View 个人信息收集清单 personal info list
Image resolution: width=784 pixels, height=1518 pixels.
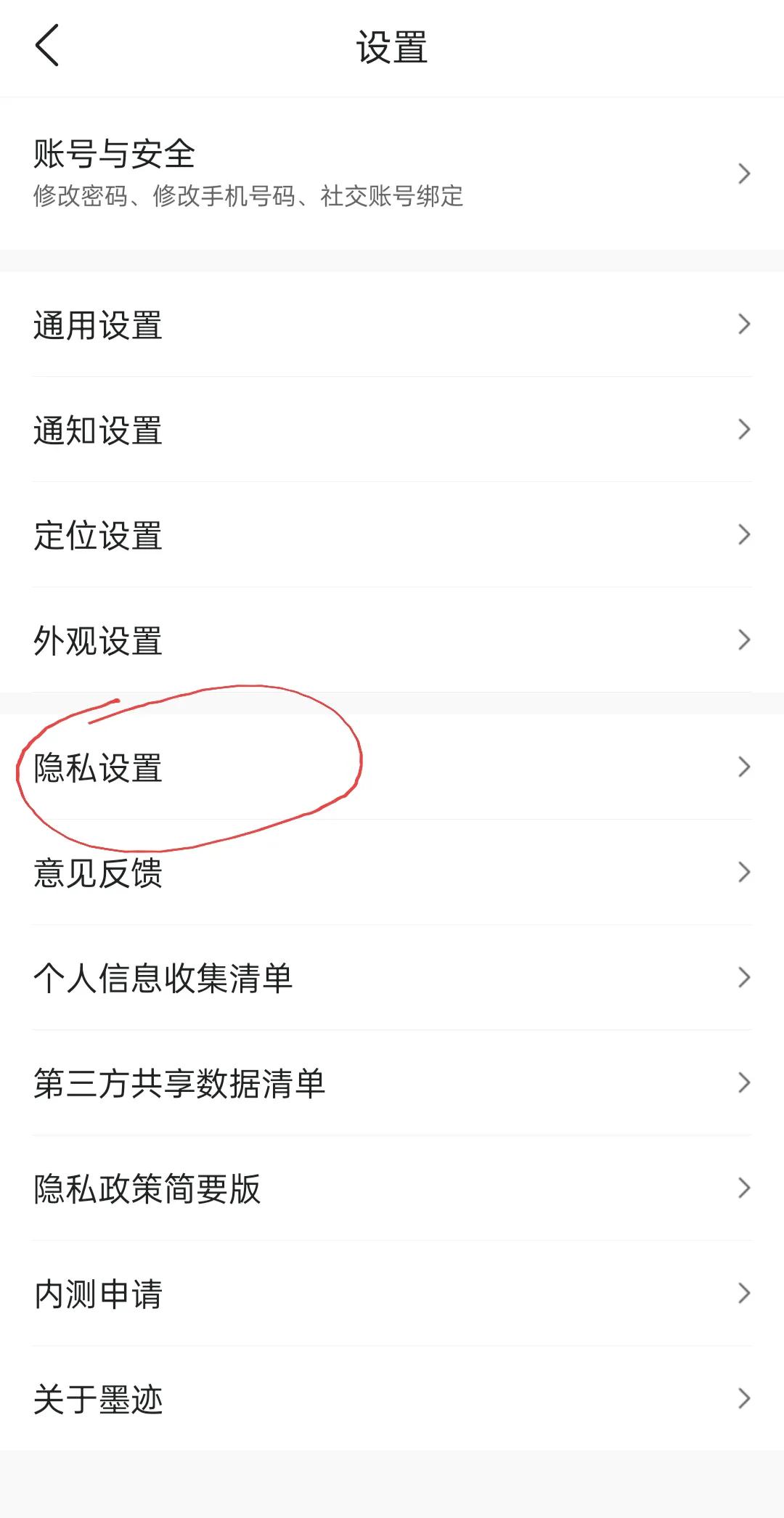click(x=163, y=978)
